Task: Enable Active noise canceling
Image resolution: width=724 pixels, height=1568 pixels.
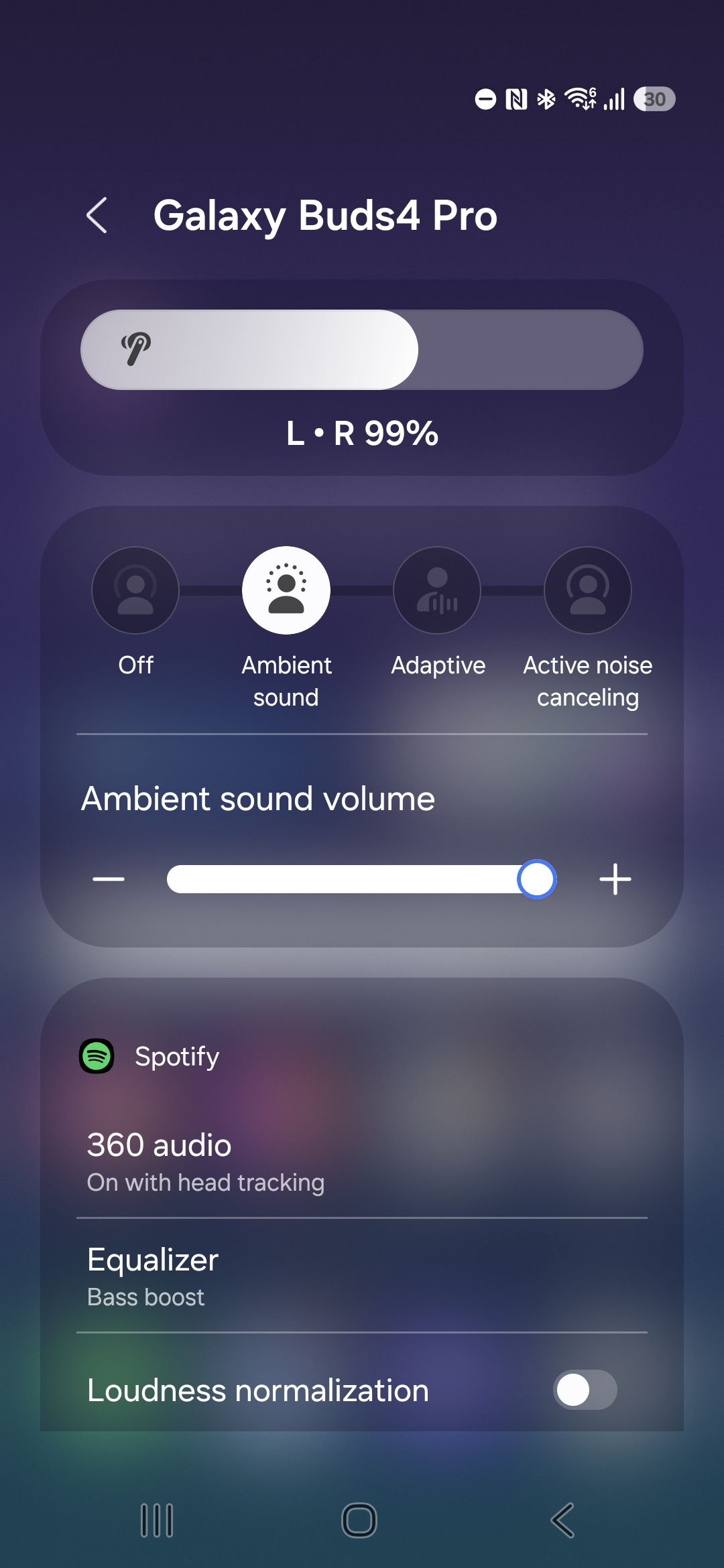Action: [588, 590]
